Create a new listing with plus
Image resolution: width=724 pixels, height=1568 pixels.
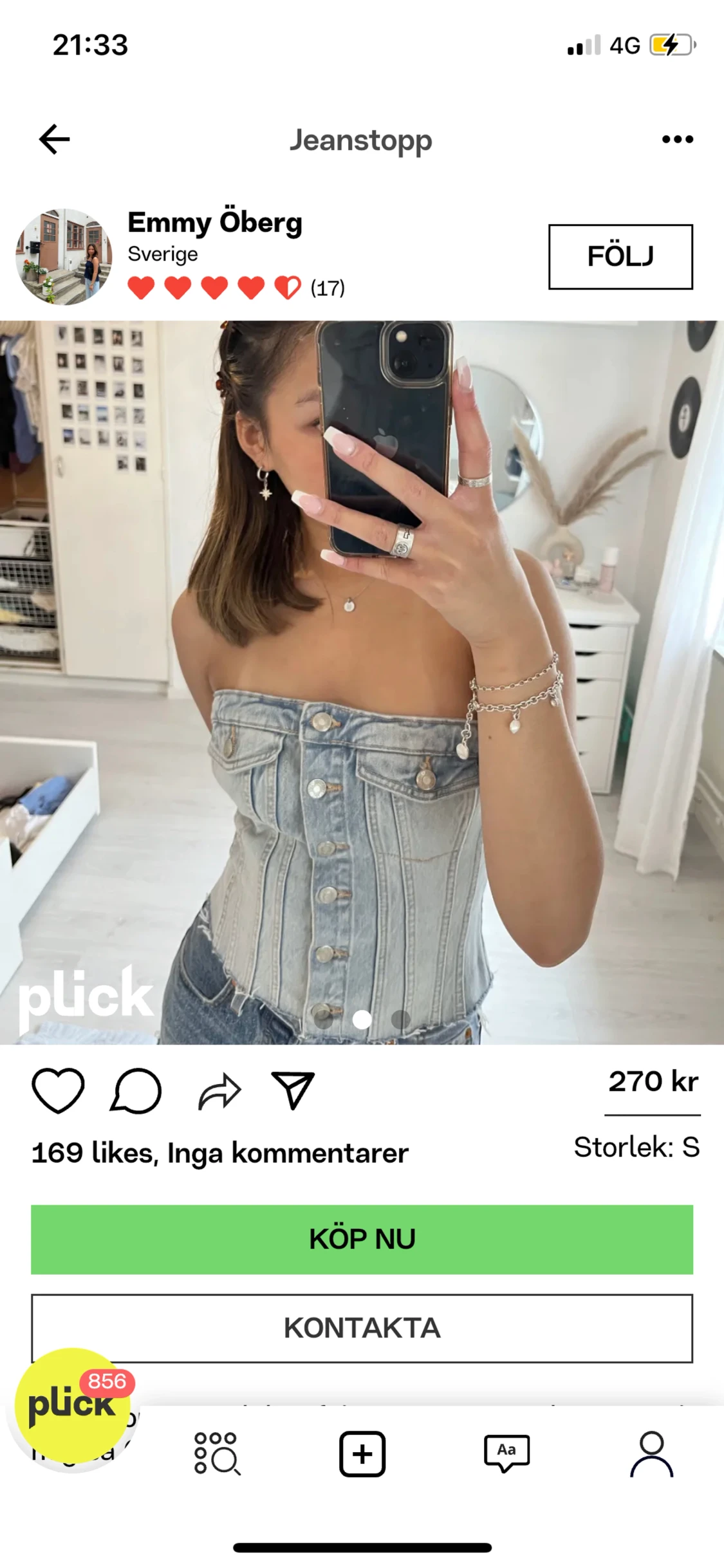(x=362, y=1453)
